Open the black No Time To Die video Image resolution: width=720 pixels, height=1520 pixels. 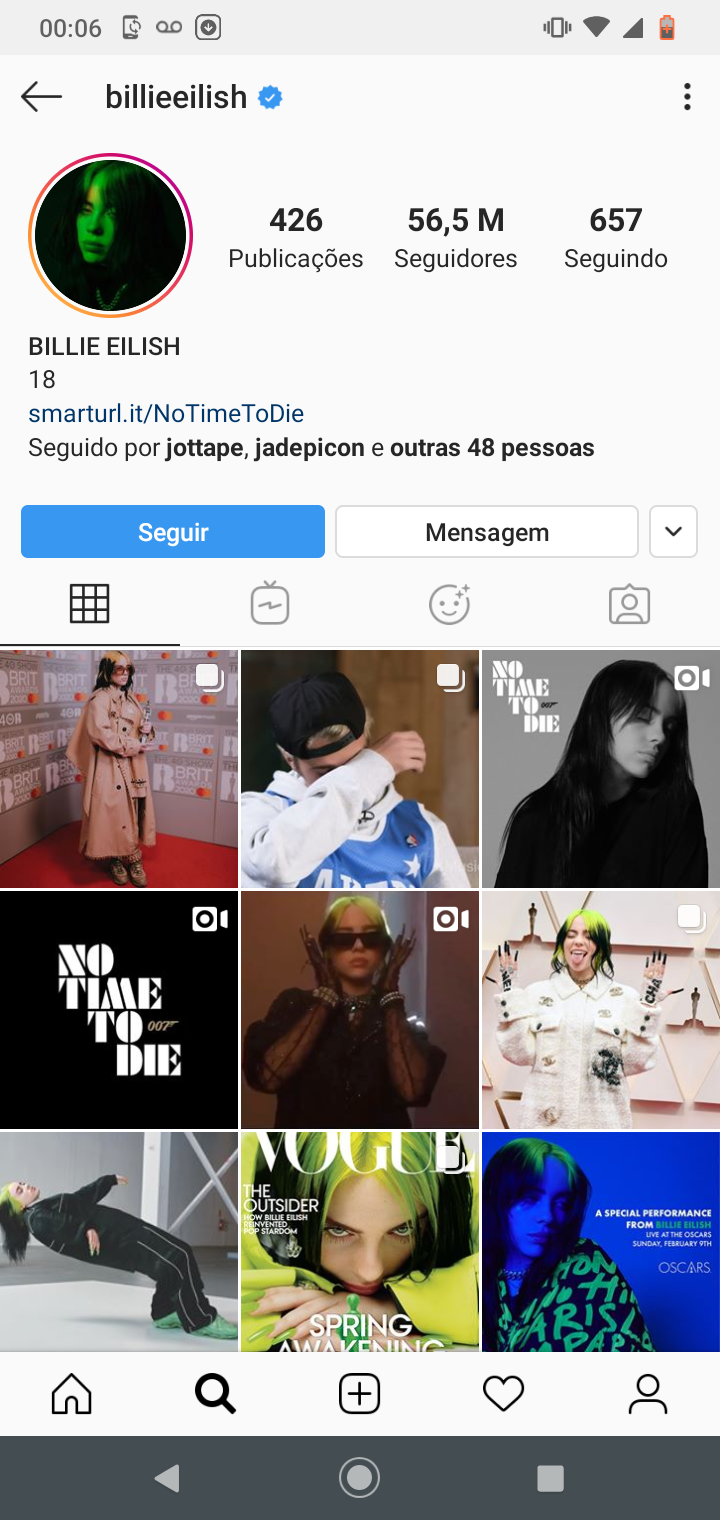(x=119, y=1010)
